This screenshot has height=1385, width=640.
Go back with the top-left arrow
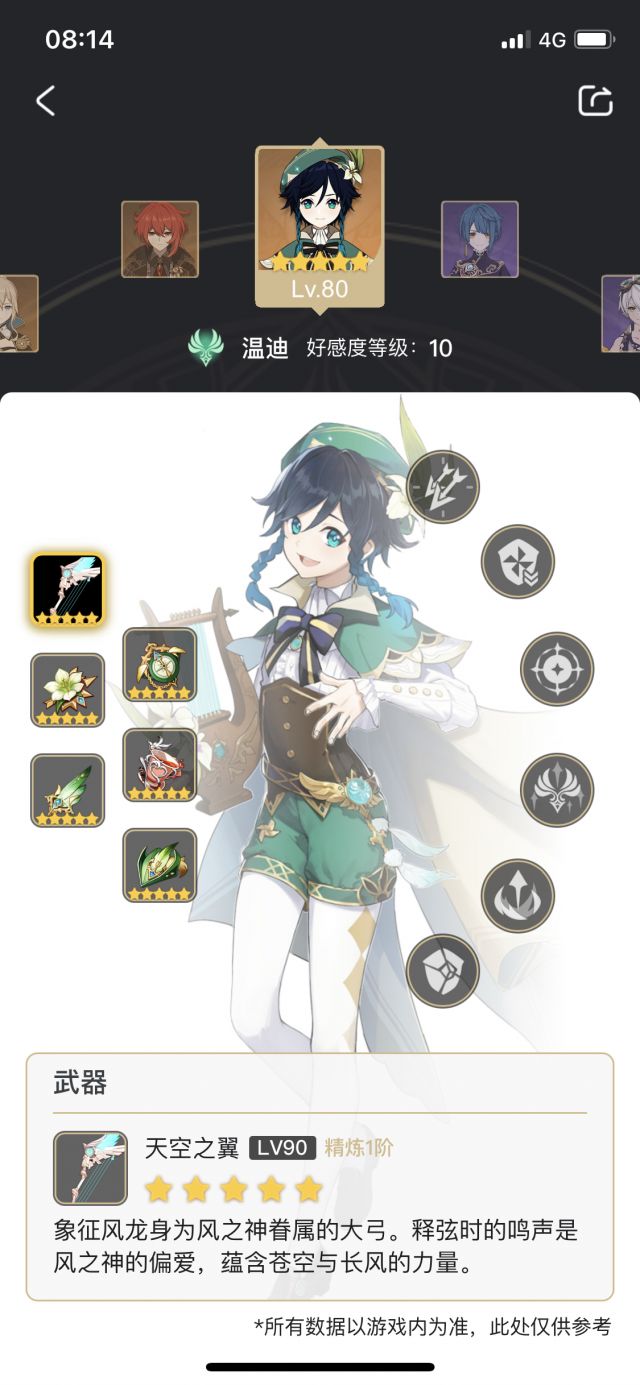(45, 101)
